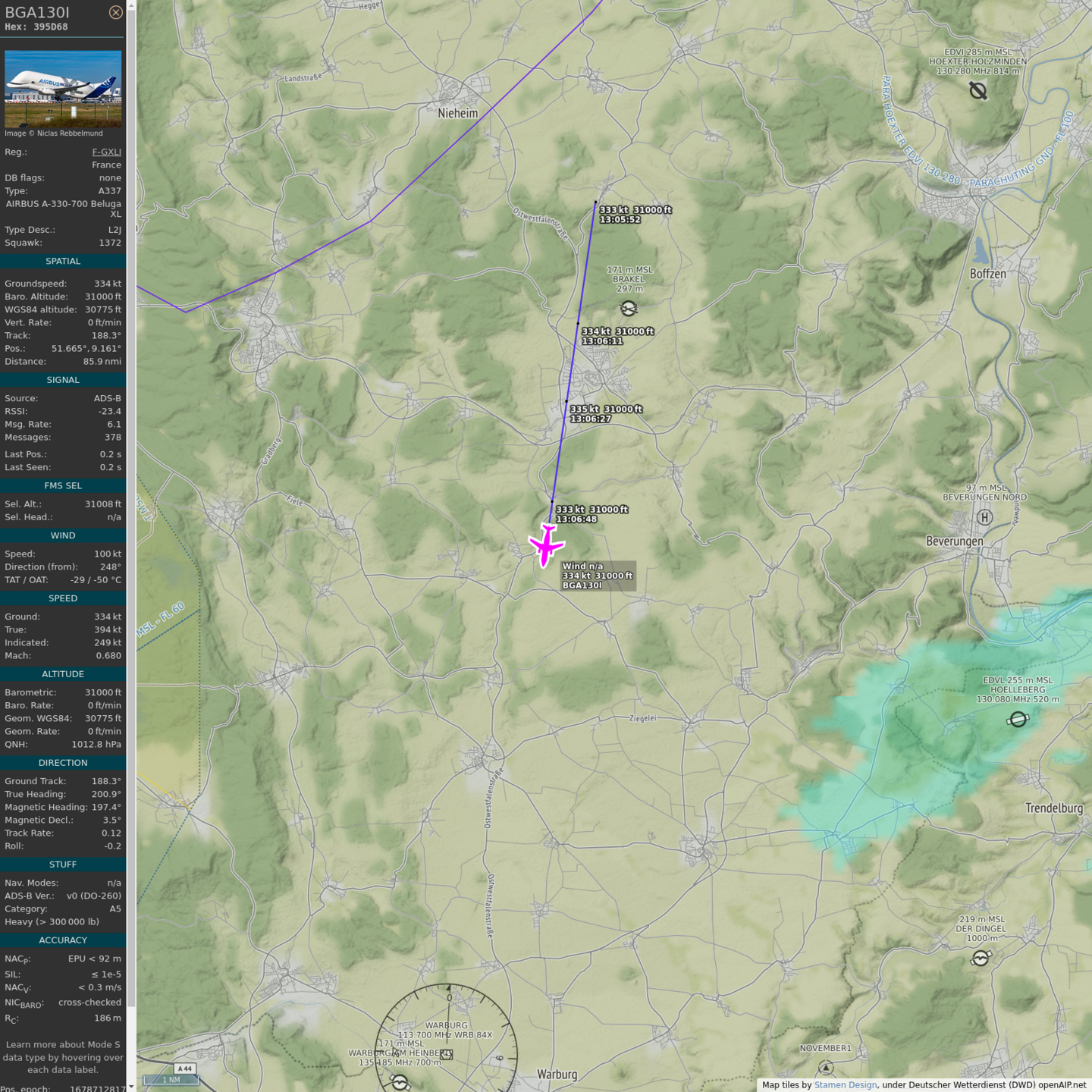The image size is (1092, 1092).
Task: Open the Beluga XL aircraft photo
Action: [x=63, y=89]
